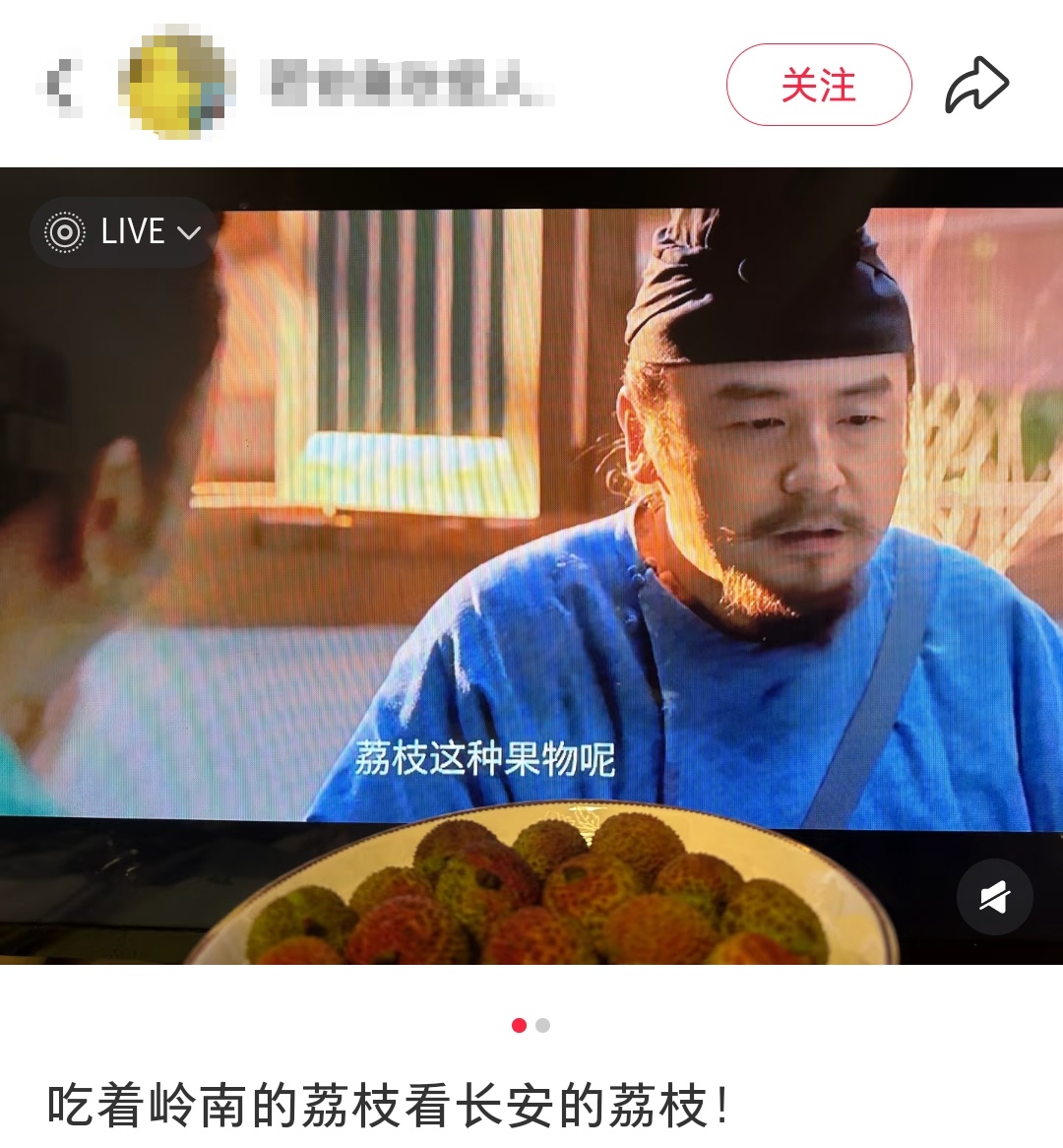Open the post author's profile avatar
The height and width of the screenshot is (1148, 1063).
click(x=176, y=84)
